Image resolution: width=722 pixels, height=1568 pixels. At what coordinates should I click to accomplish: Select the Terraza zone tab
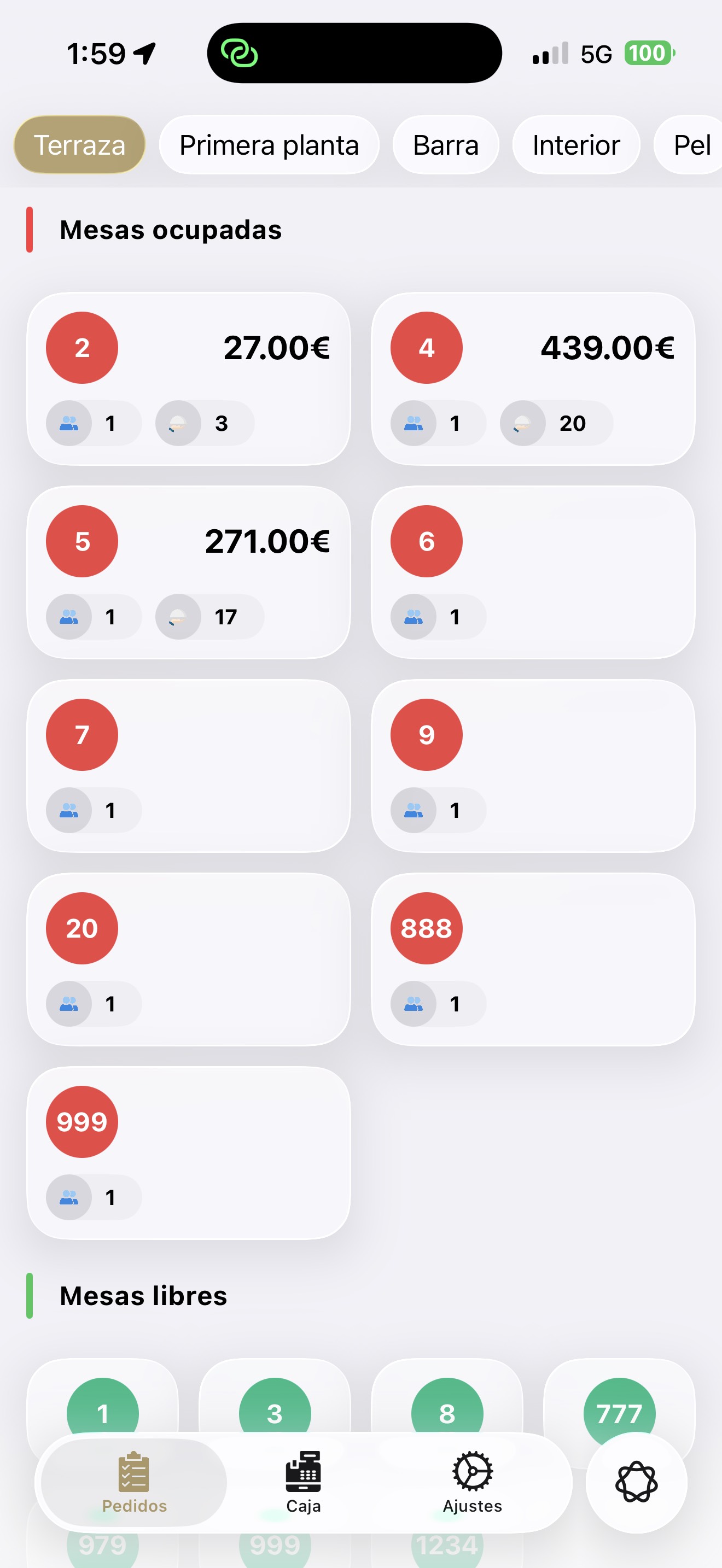click(x=79, y=145)
